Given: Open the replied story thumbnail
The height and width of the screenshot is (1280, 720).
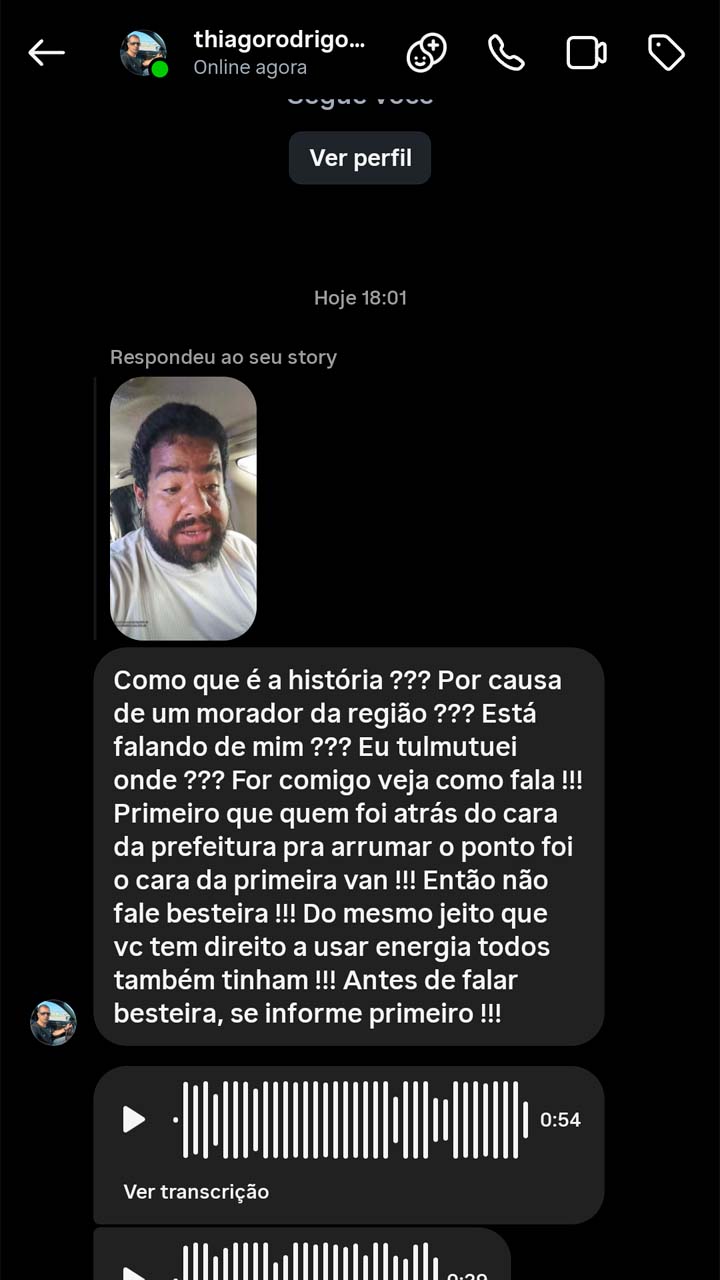Looking at the screenshot, I should pos(183,508).
